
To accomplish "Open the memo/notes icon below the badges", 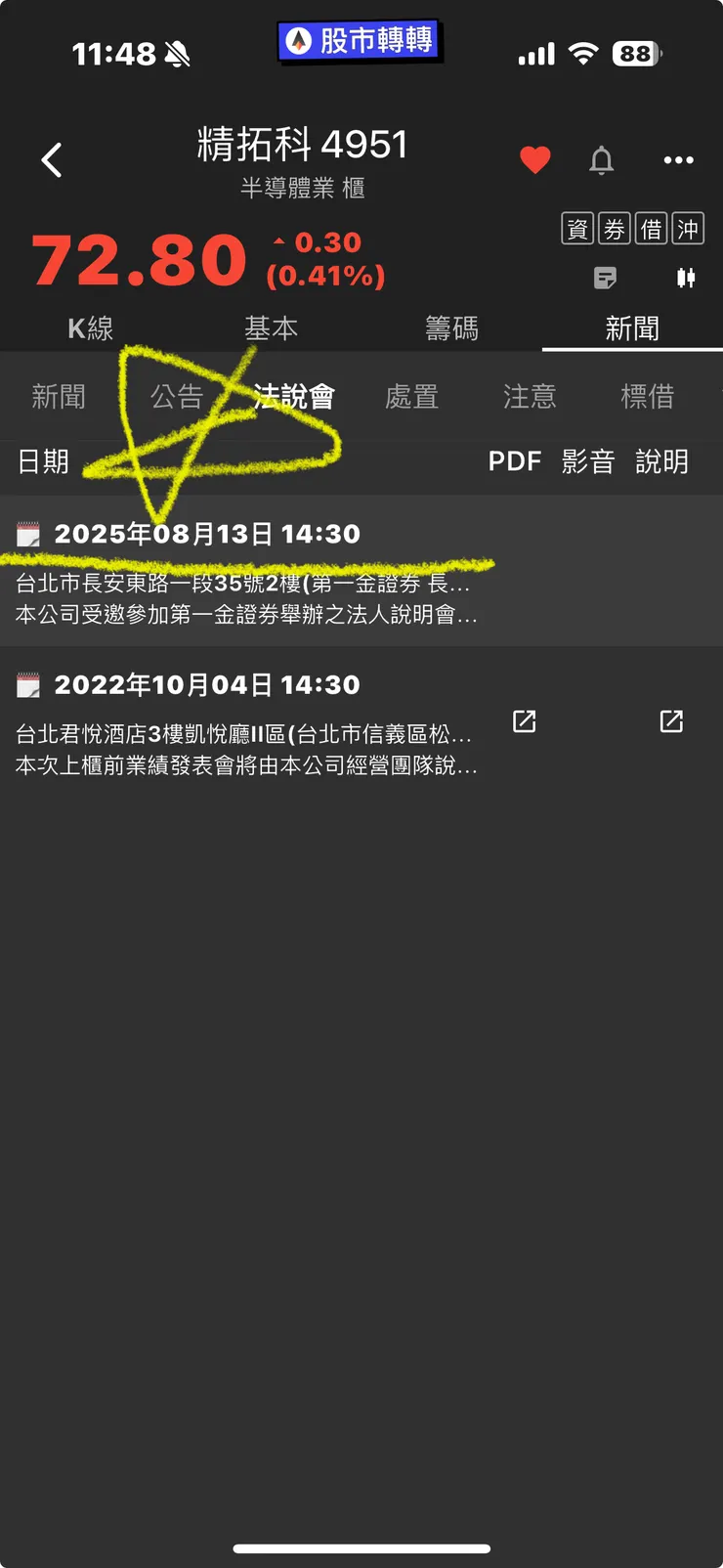I will click(x=605, y=279).
